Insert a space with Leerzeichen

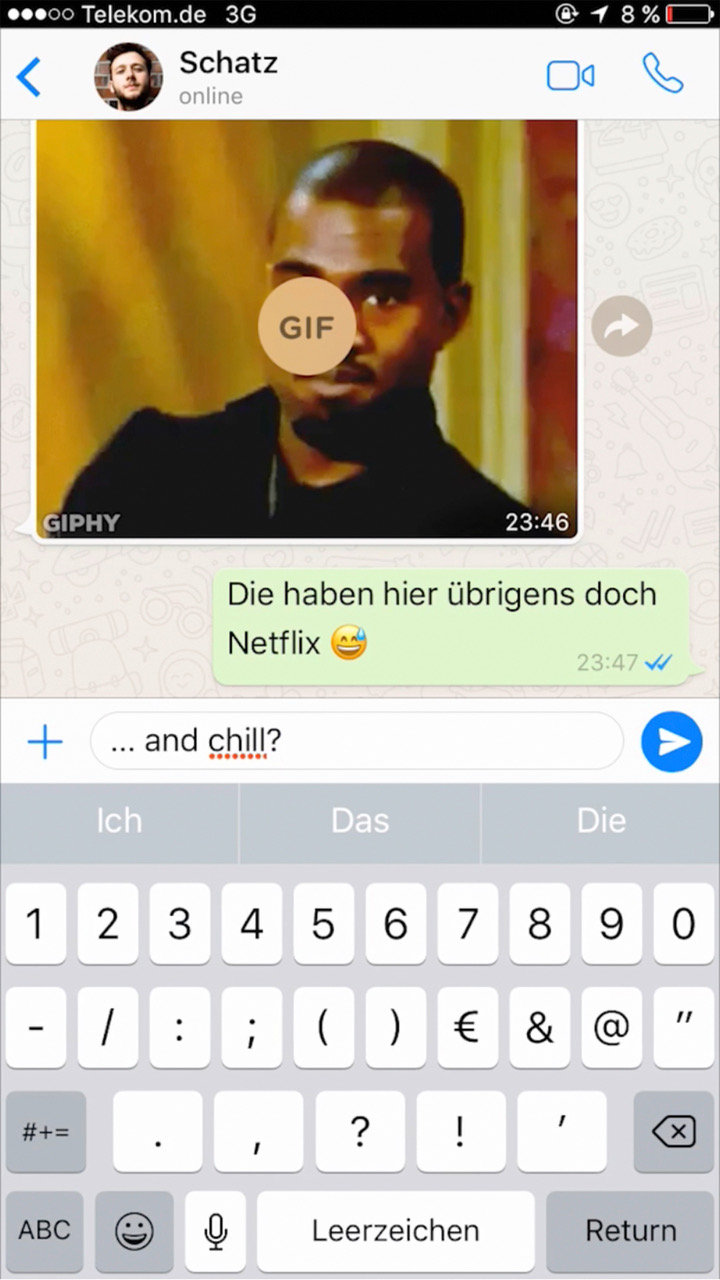point(395,1231)
